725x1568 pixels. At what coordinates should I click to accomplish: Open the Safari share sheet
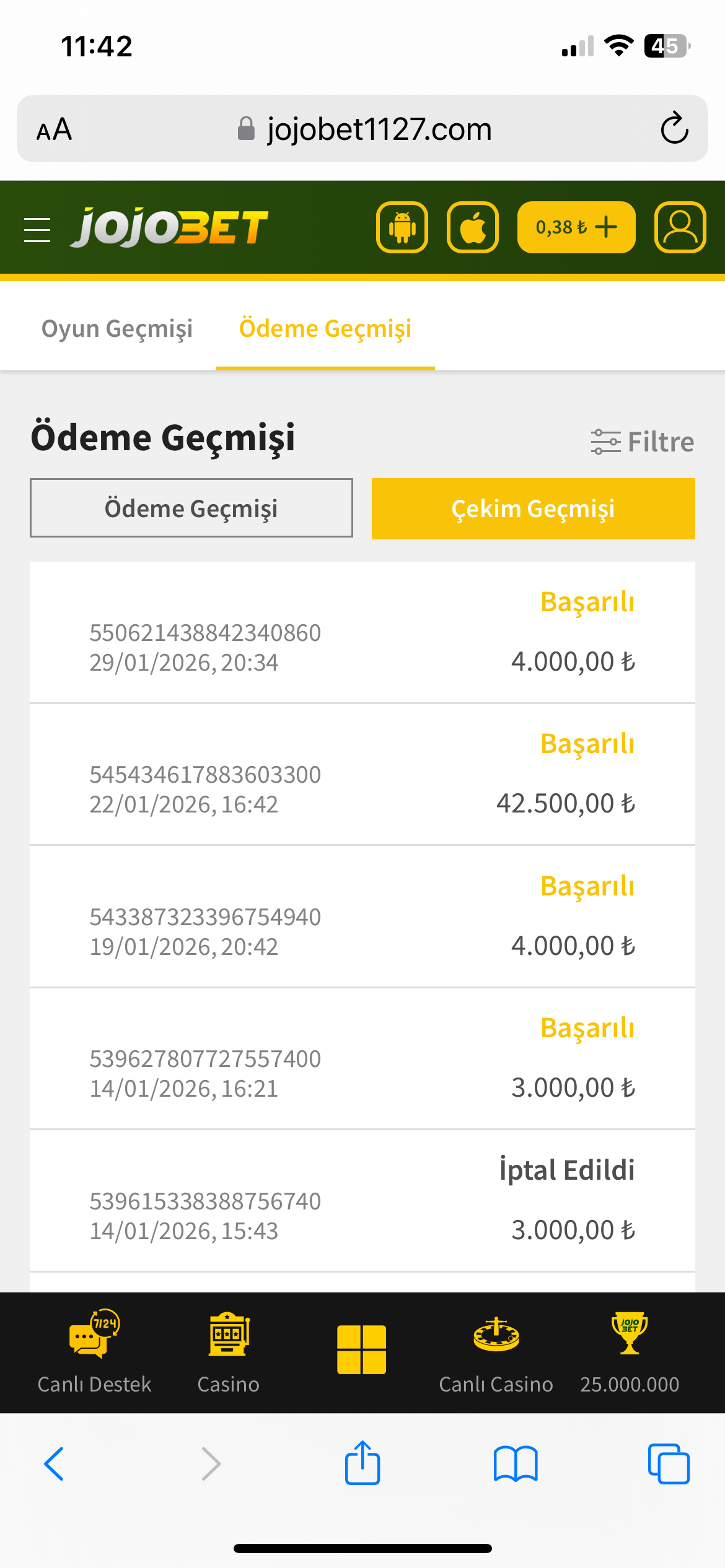(x=362, y=1463)
